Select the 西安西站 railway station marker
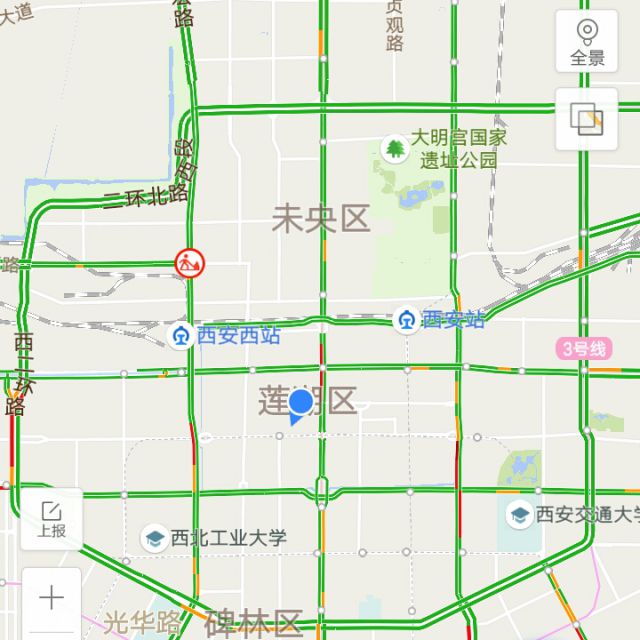640x640 pixels. point(181,336)
